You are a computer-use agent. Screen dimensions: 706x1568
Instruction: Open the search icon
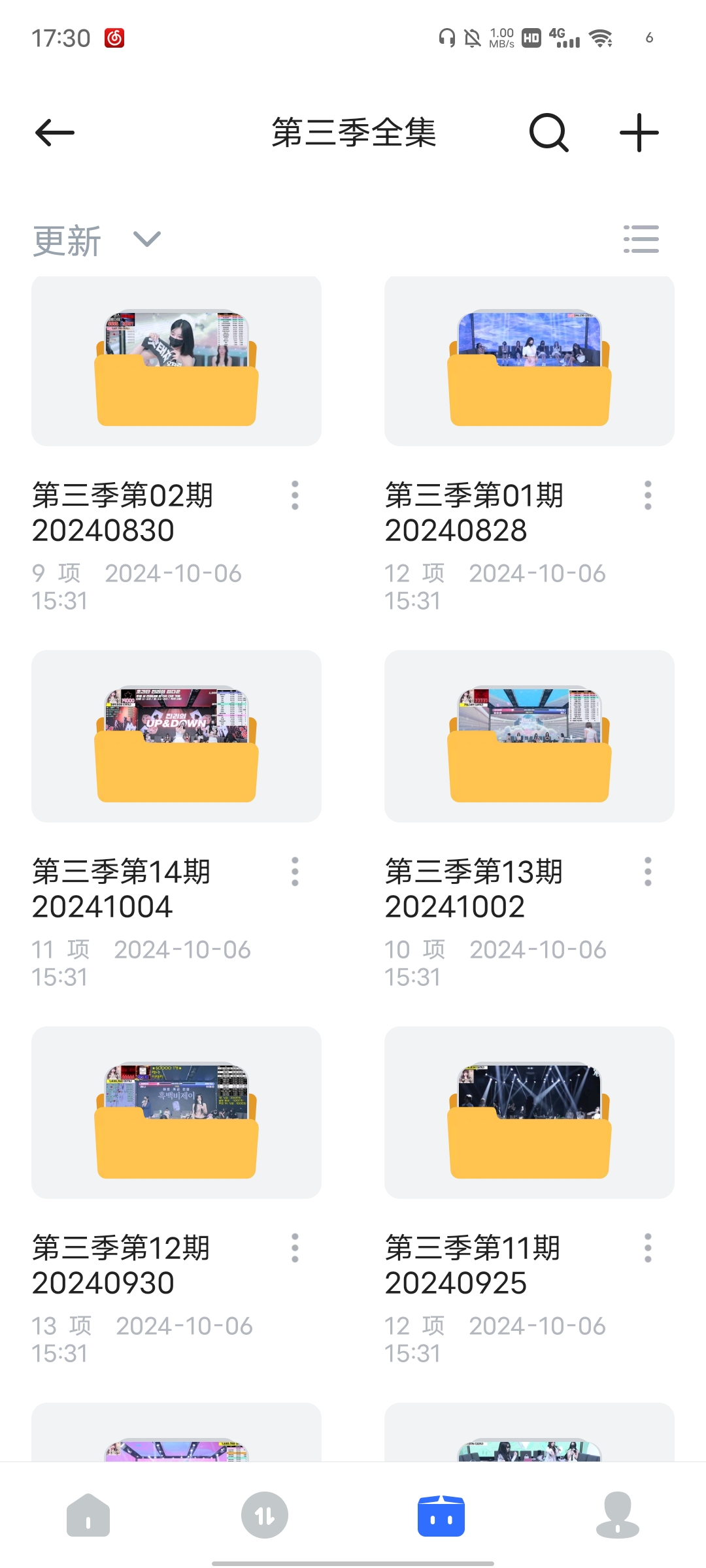[549, 133]
